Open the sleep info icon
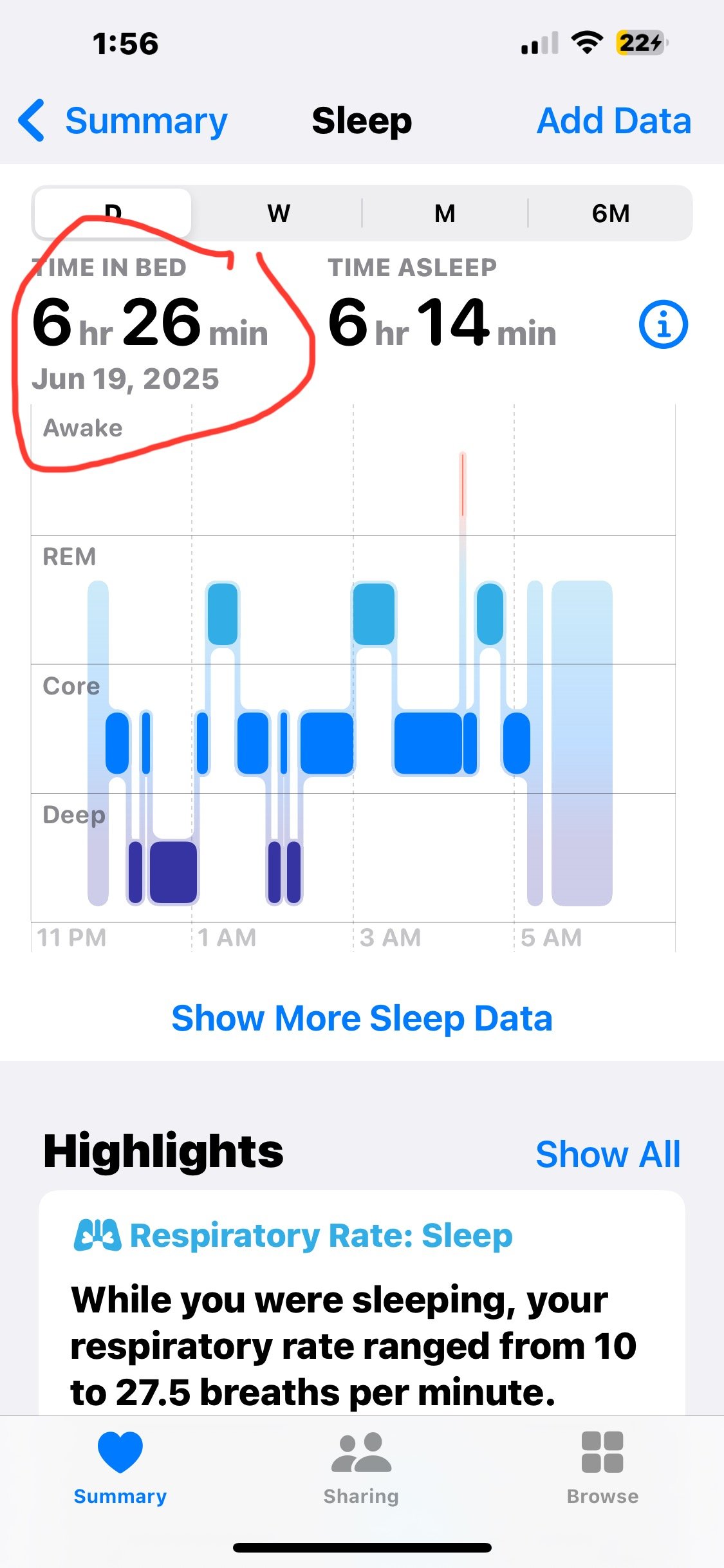The height and width of the screenshot is (1568, 724). coord(663,324)
